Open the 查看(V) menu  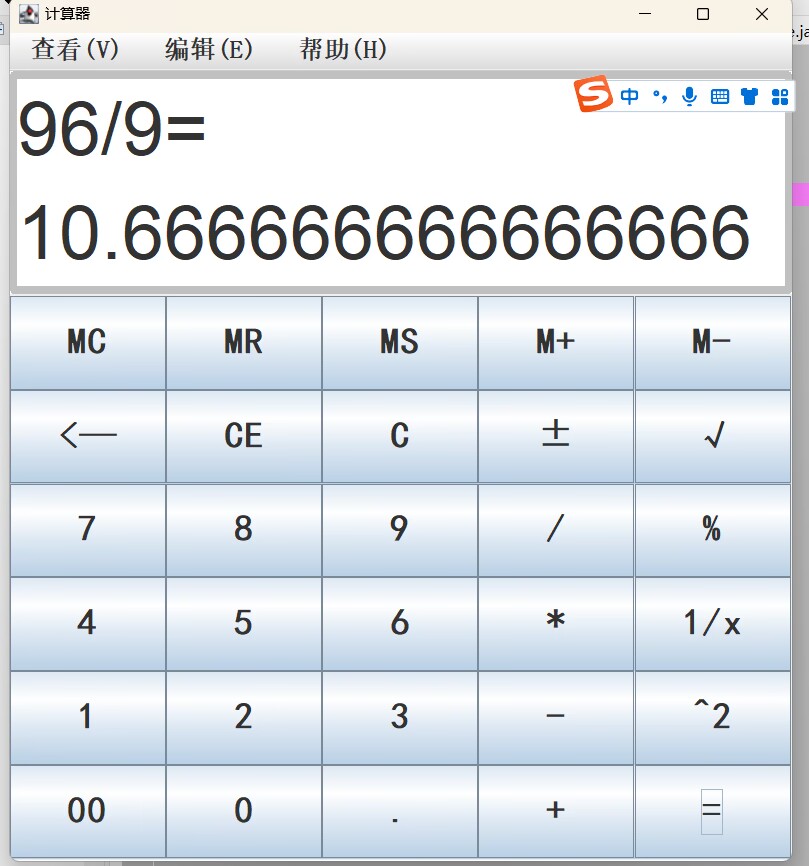click(x=75, y=49)
